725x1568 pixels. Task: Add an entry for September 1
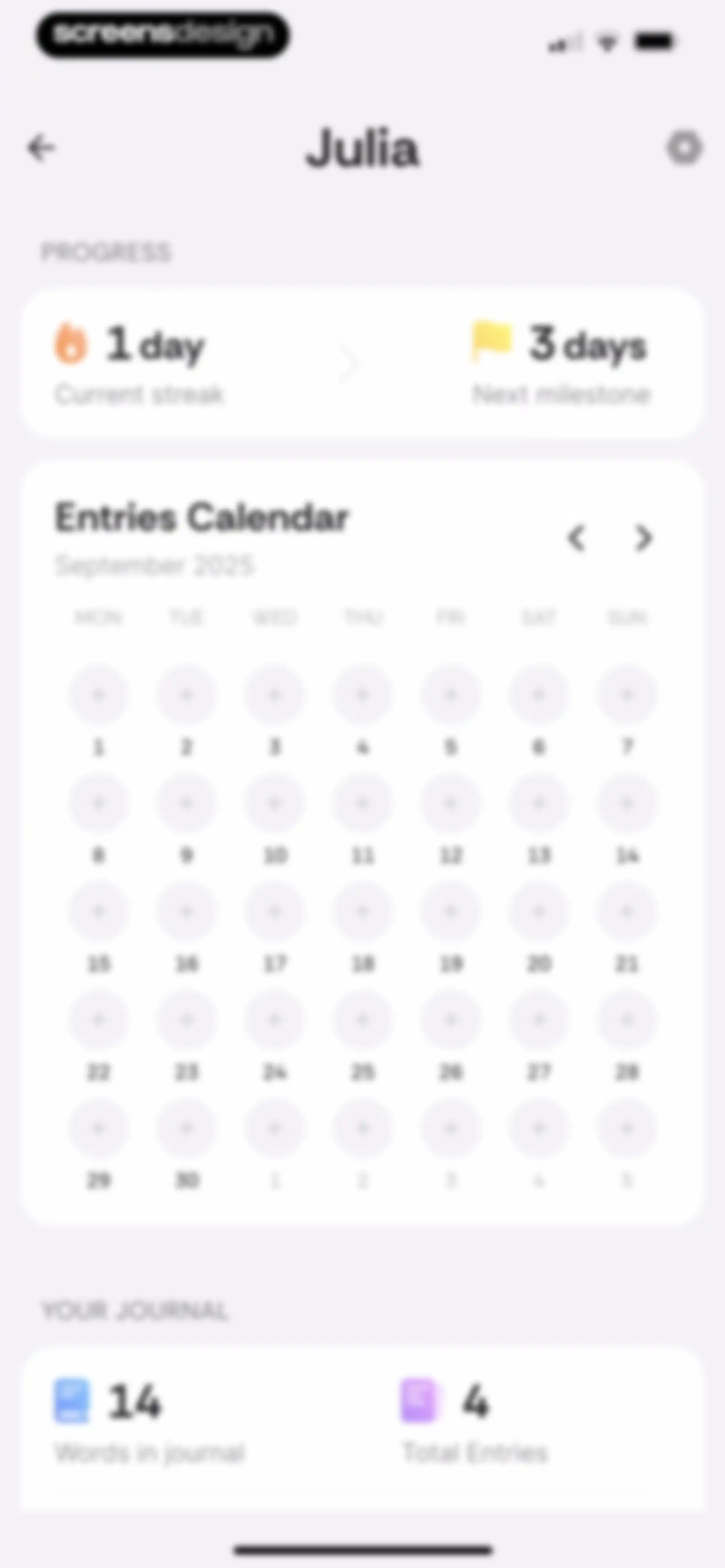pyautogui.click(x=99, y=695)
